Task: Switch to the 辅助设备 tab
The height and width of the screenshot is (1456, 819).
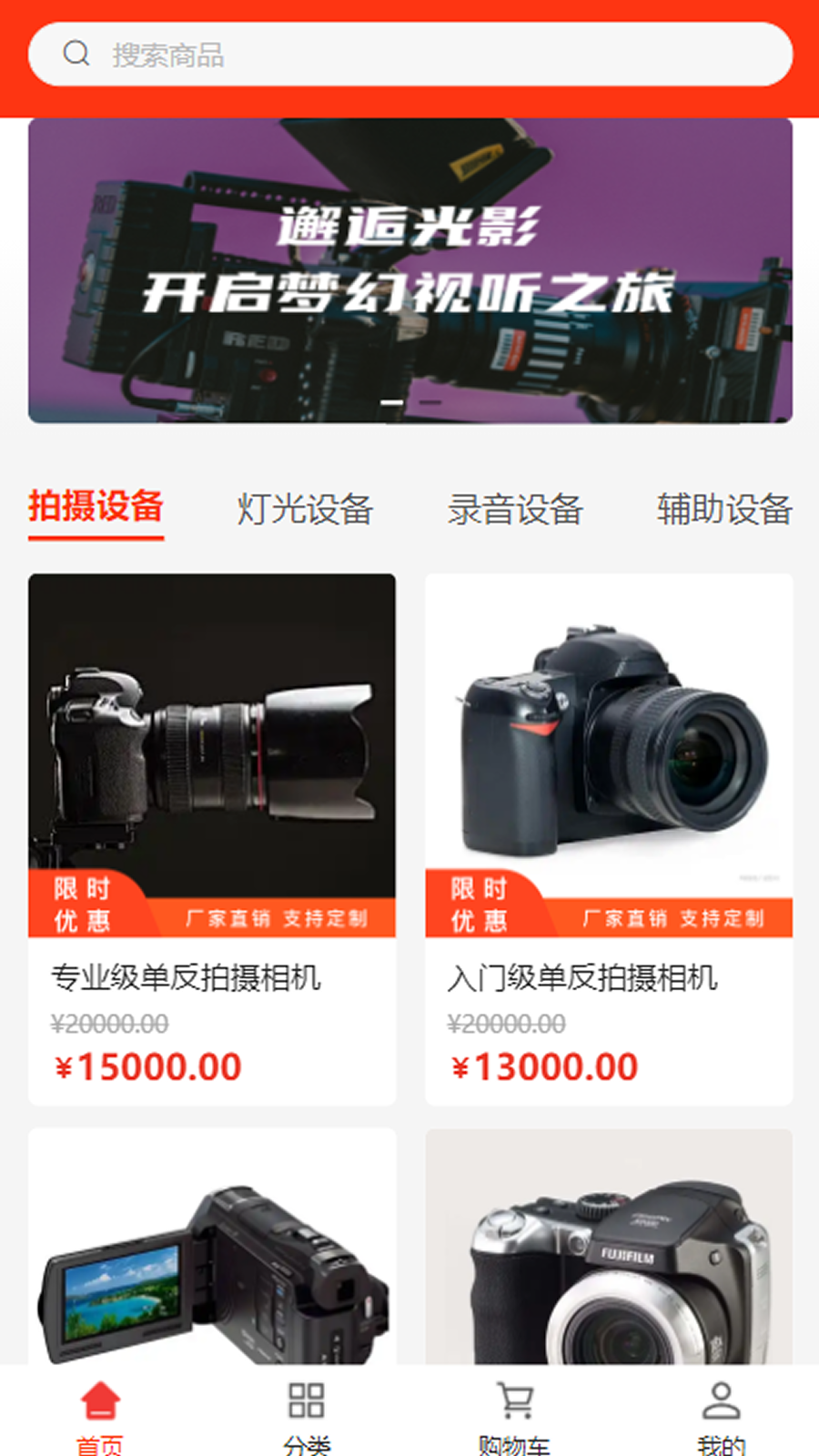Action: tap(724, 509)
